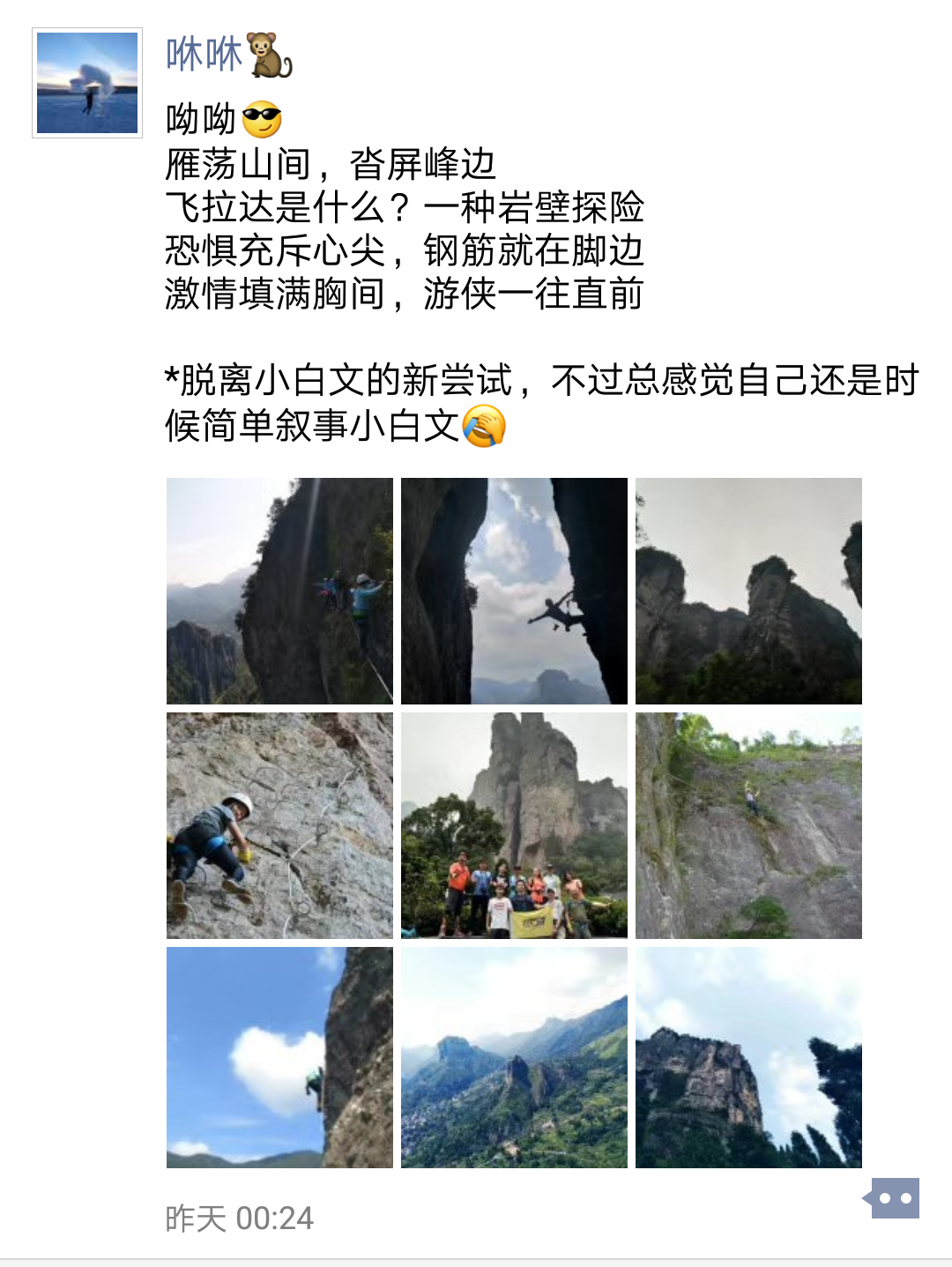Open the group photo with yellow banner

tap(514, 825)
